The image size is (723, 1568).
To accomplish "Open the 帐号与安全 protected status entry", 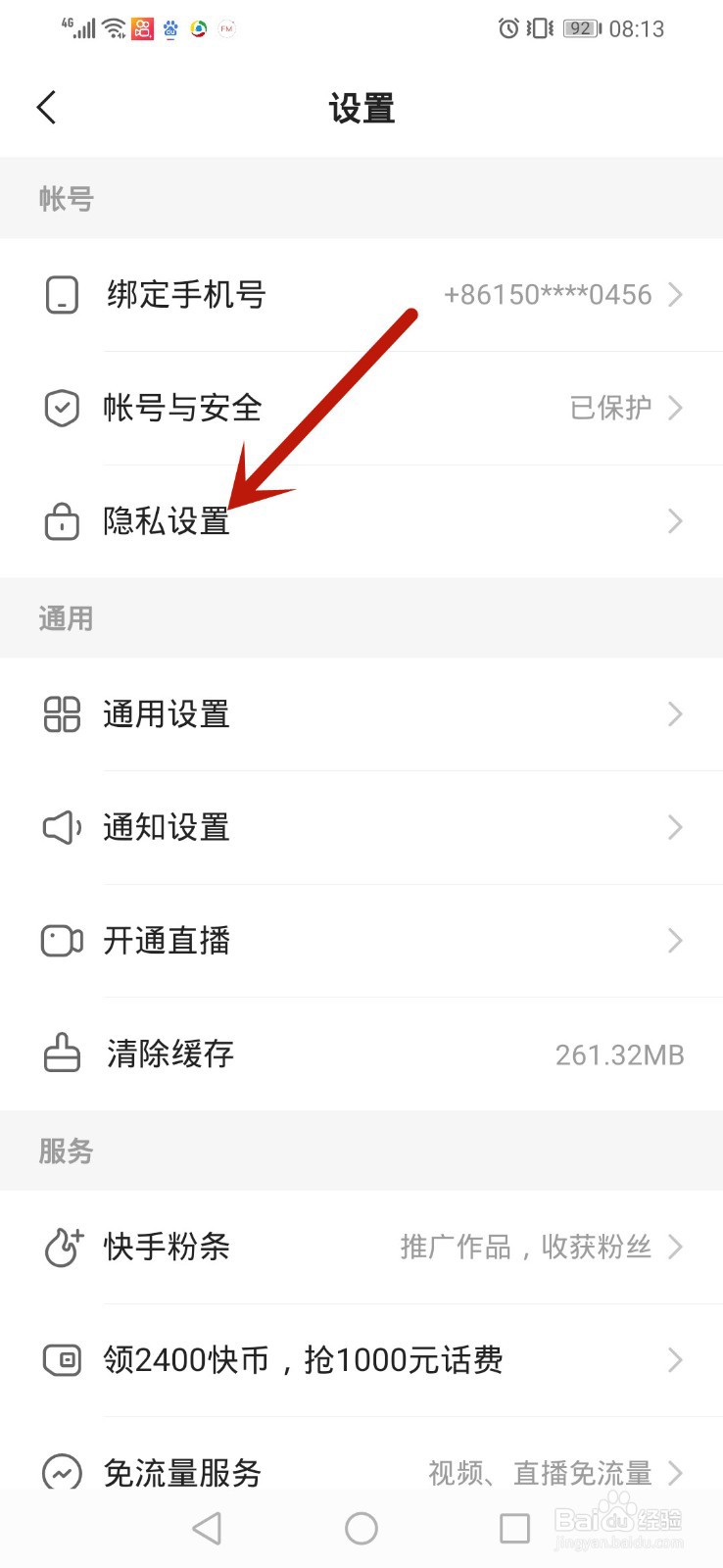I will pos(612,408).
